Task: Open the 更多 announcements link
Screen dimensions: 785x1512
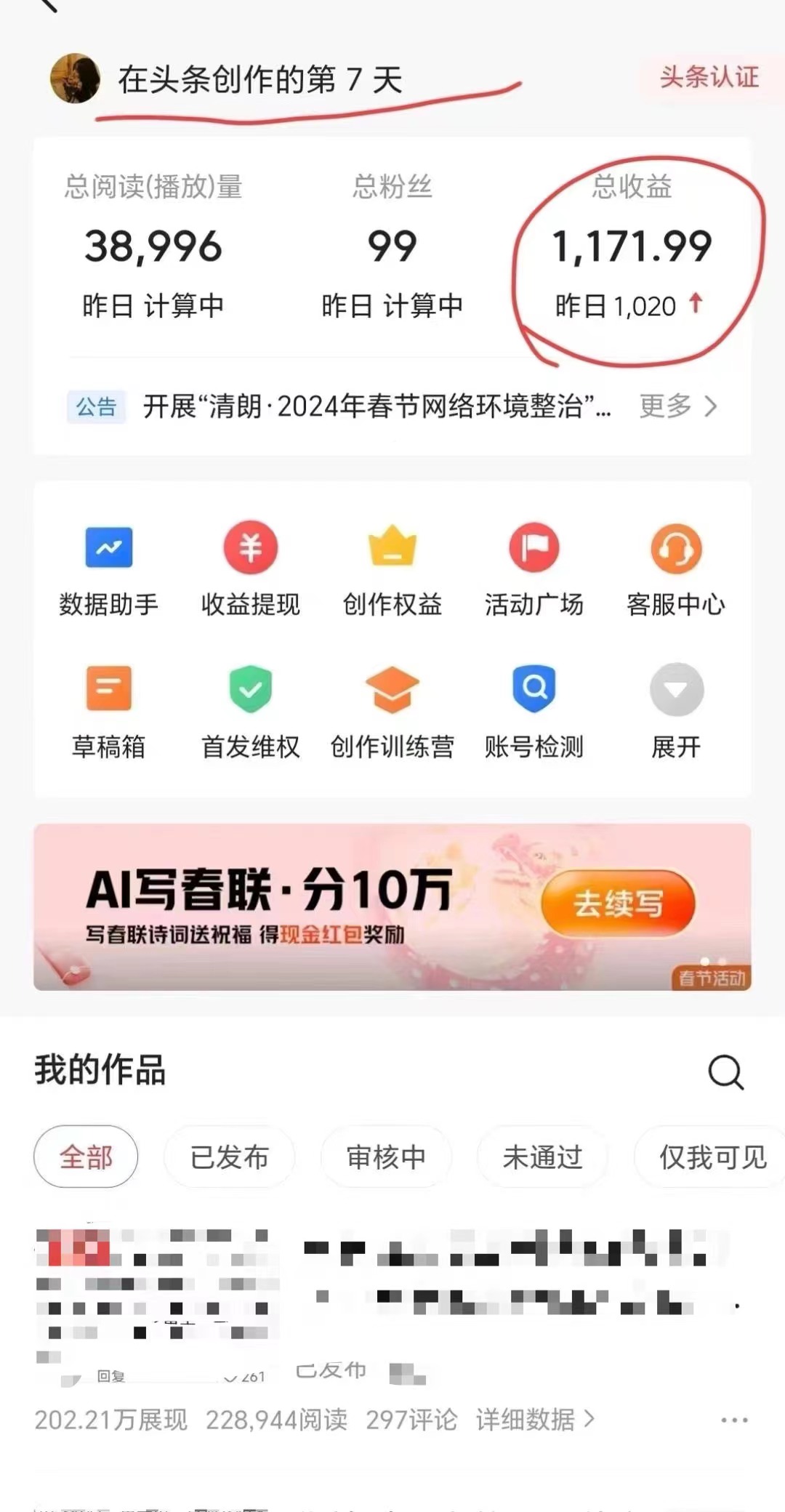Action: (x=677, y=406)
